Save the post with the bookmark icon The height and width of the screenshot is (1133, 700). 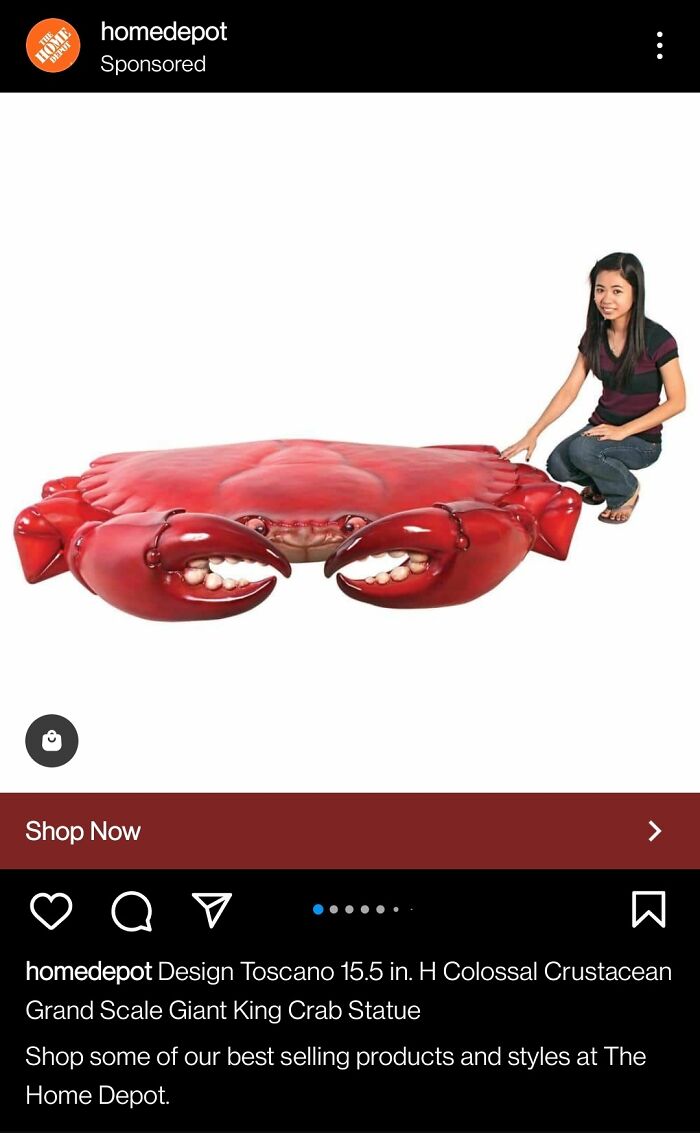point(648,910)
